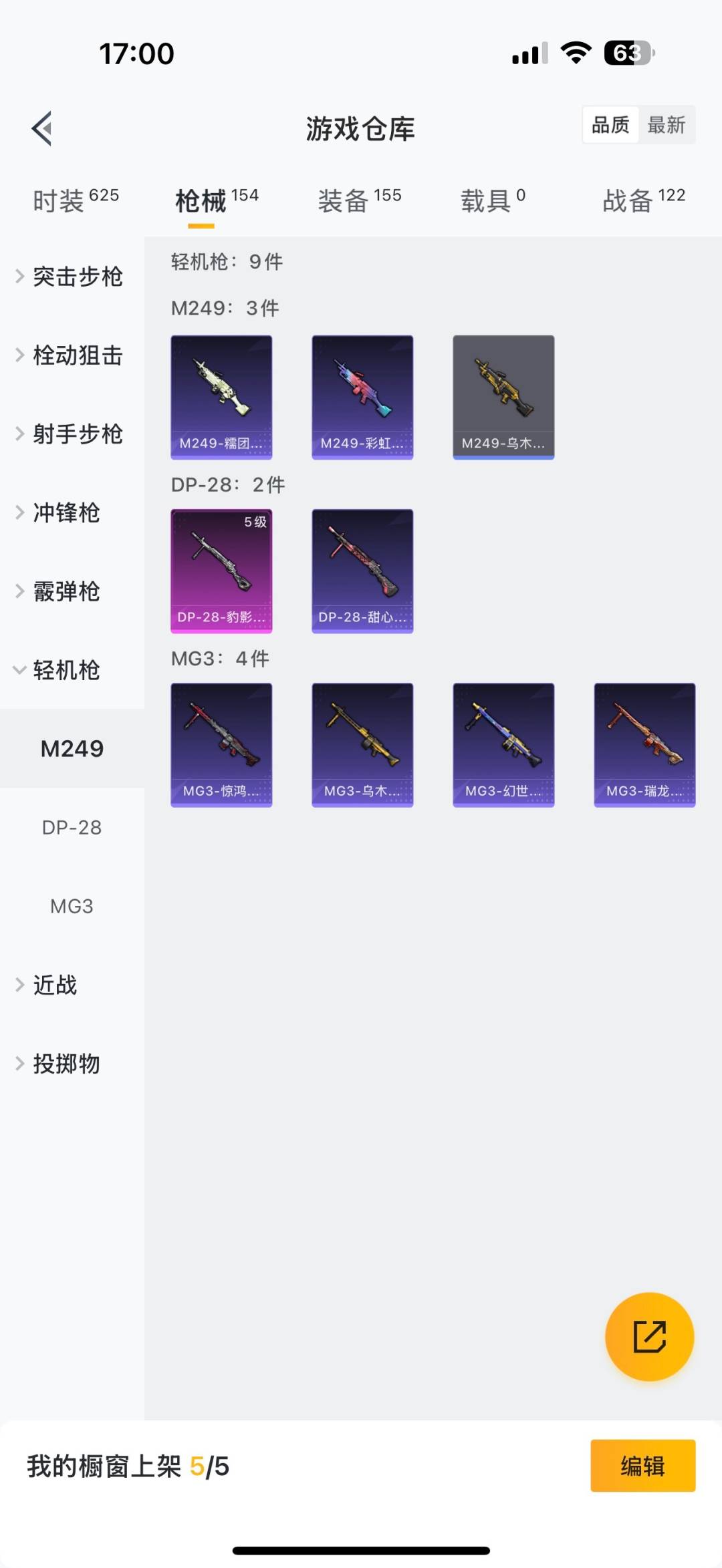Switch to the 战备 tab

643,200
